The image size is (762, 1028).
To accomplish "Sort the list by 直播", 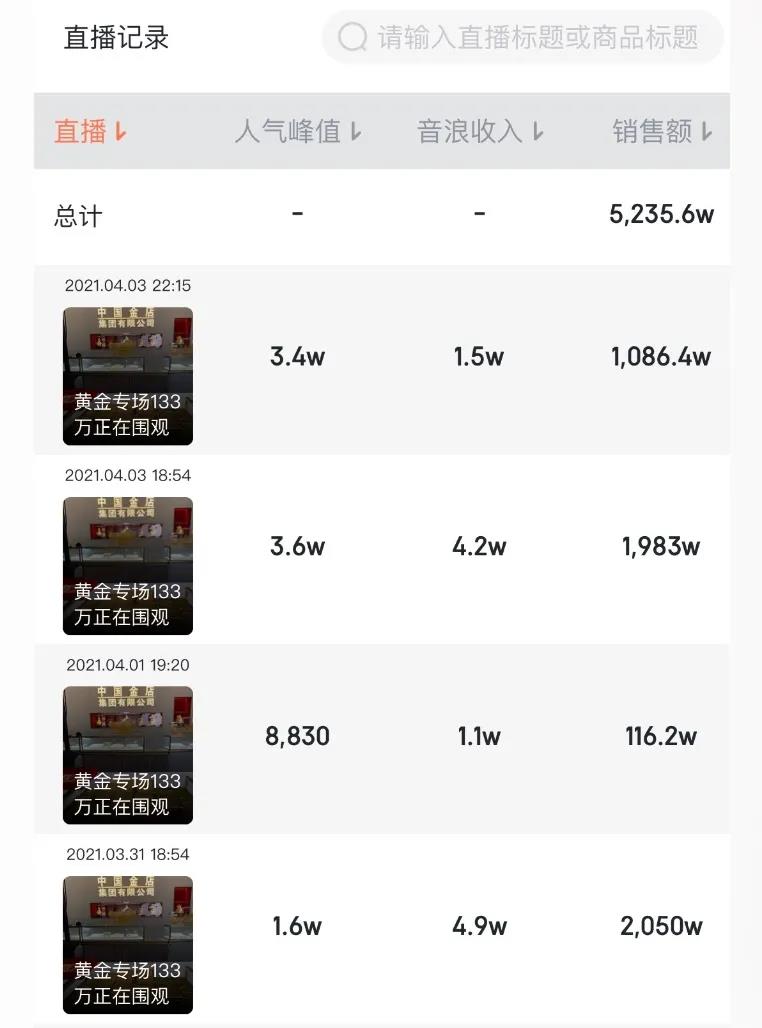I will tap(87, 132).
